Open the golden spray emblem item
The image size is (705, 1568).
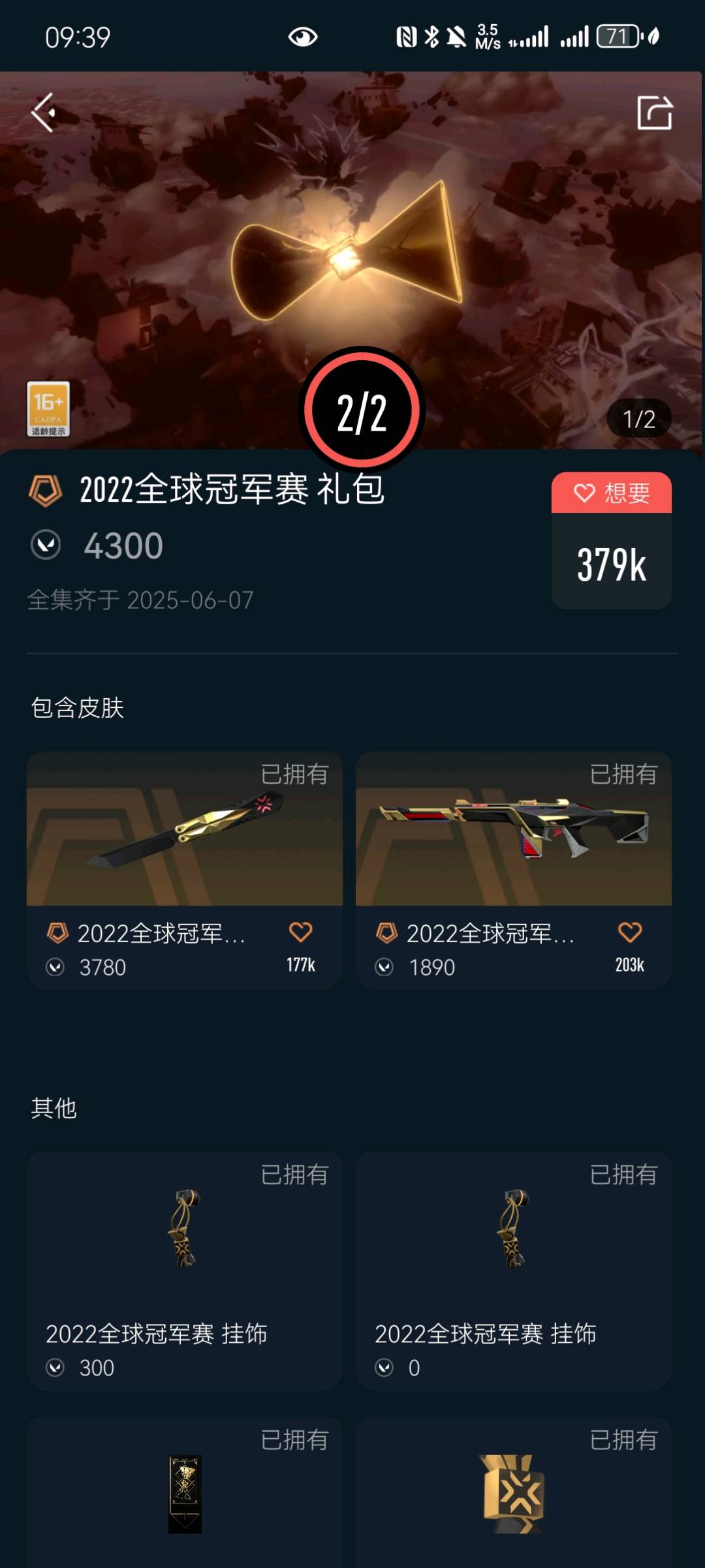[513, 1493]
